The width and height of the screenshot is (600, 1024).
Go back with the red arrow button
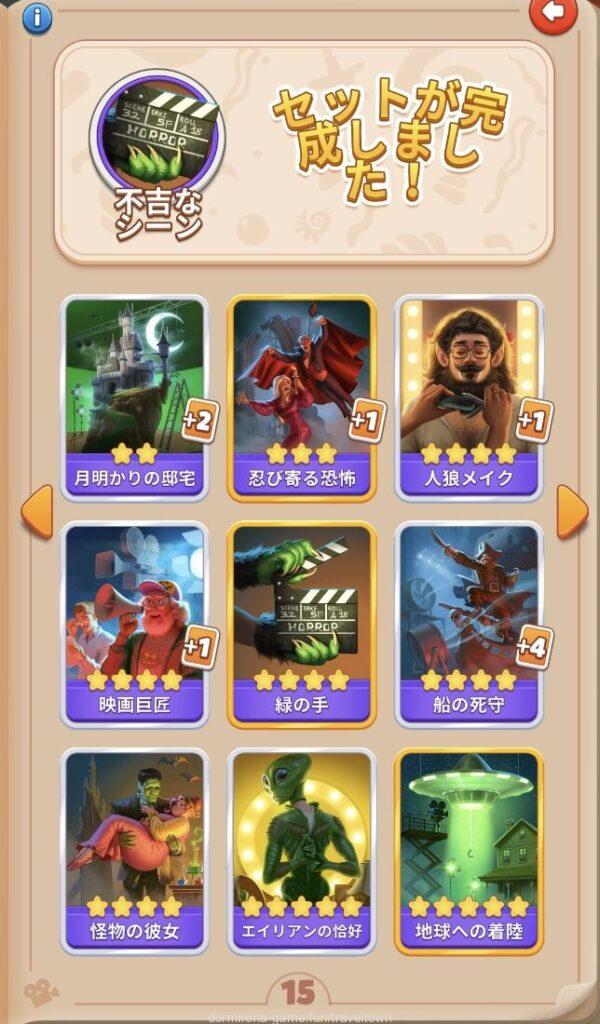click(x=553, y=12)
